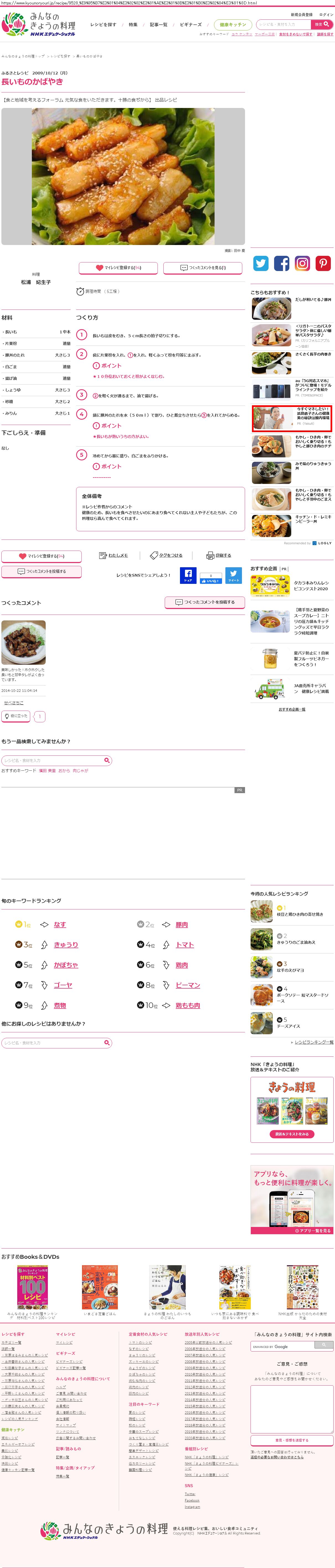
Task: Open the Twitter share icon
Action: pyautogui.click(x=261, y=263)
